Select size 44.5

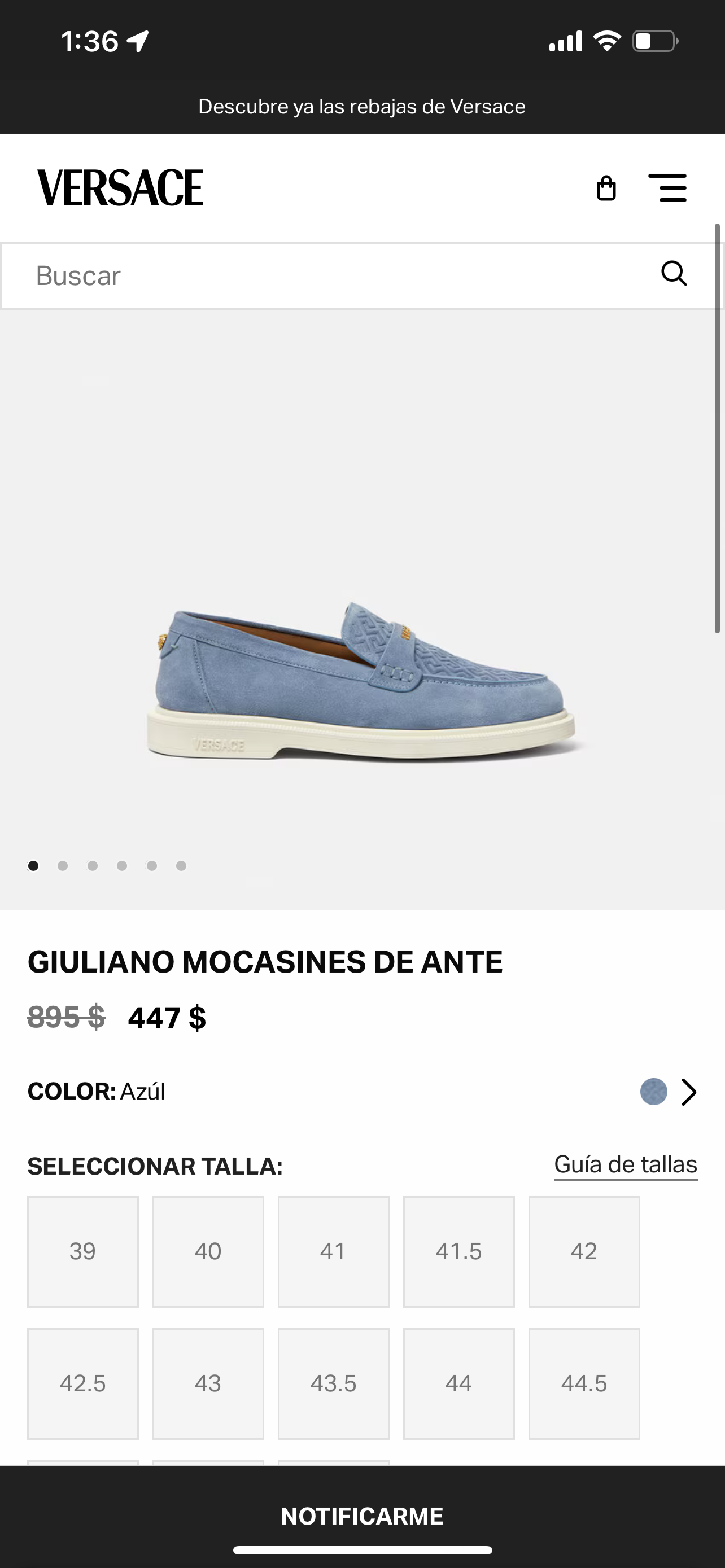pyautogui.click(x=584, y=1383)
